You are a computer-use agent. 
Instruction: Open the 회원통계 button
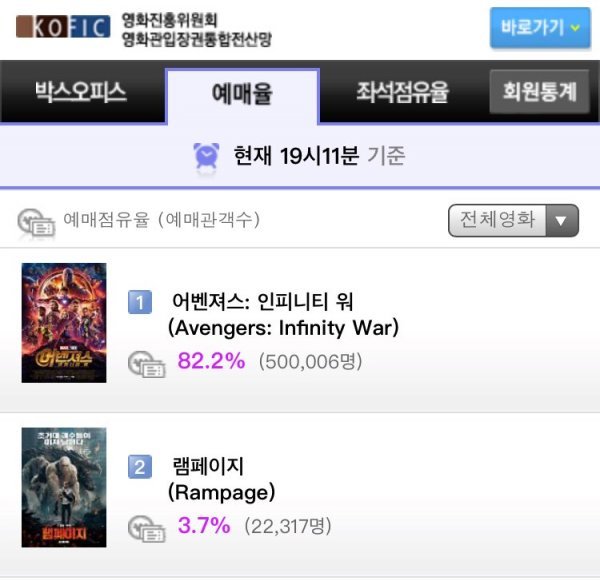(x=539, y=93)
